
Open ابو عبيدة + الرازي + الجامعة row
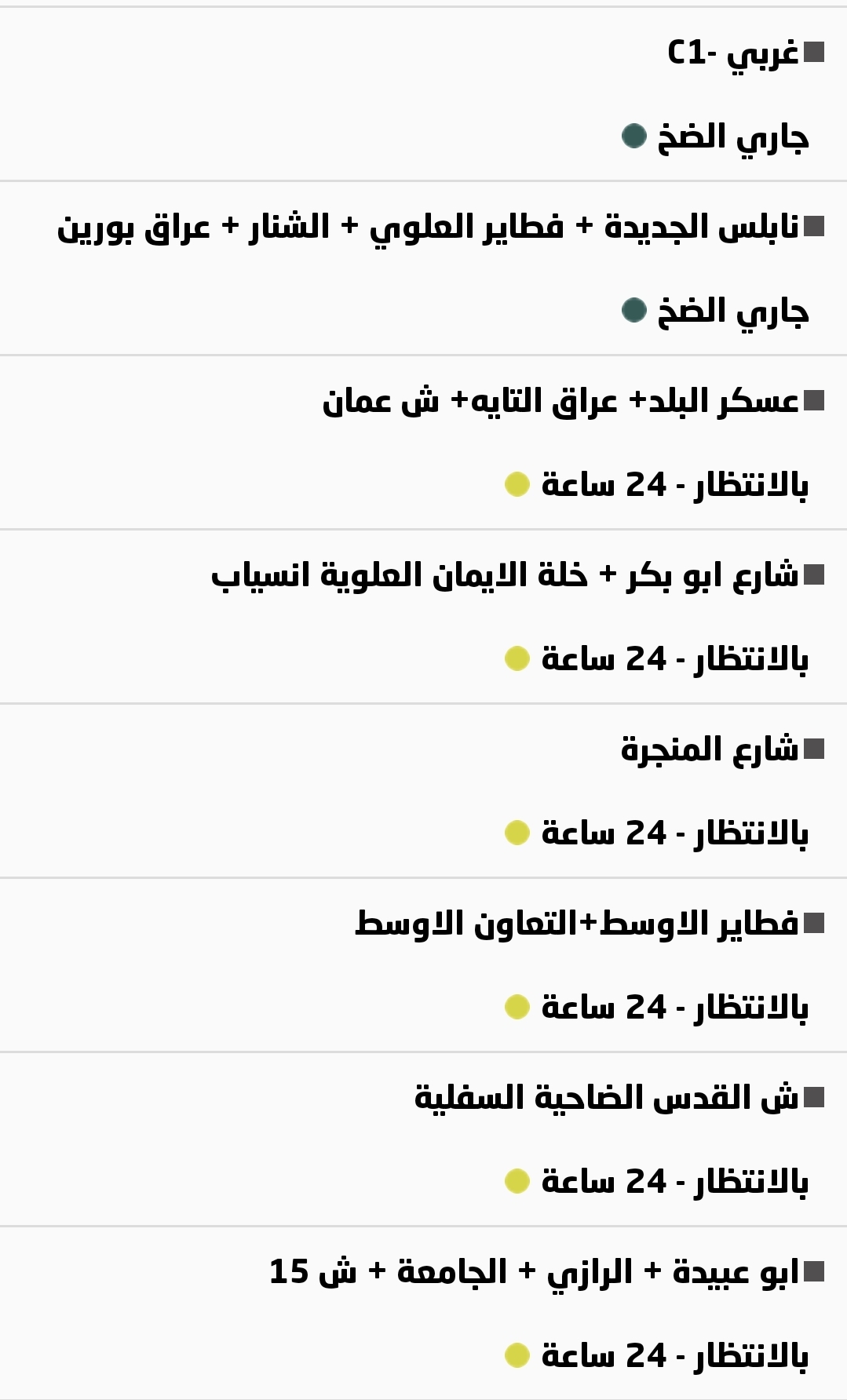(x=534, y=1273)
